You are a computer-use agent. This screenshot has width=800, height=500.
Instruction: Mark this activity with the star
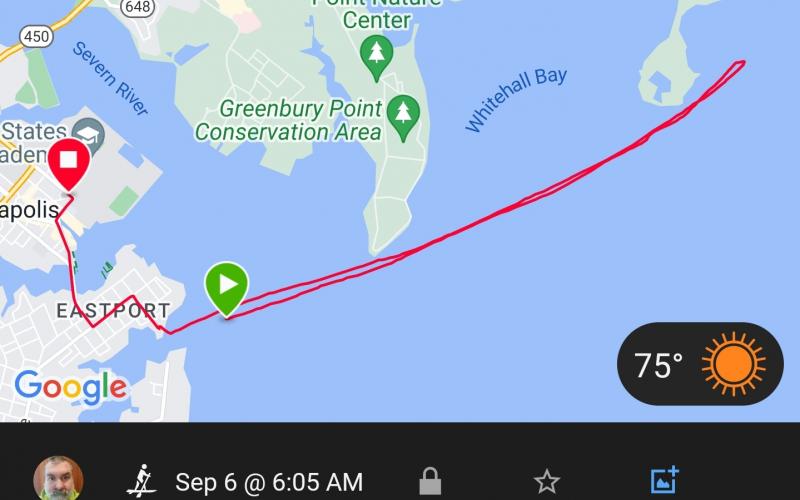click(x=546, y=482)
